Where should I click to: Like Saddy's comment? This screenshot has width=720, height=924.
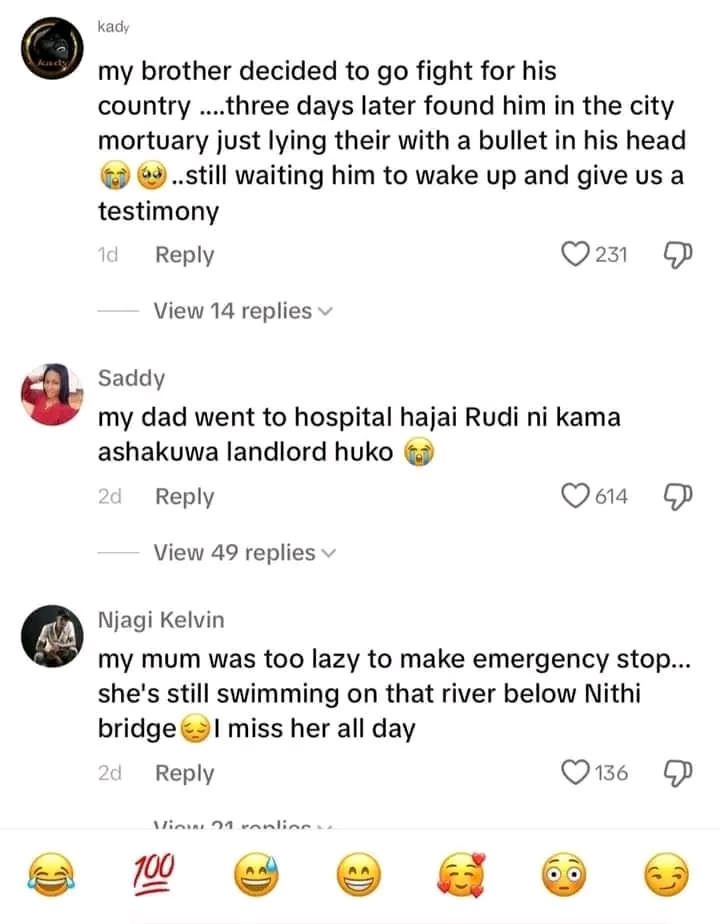pyautogui.click(x=575, y=497)
